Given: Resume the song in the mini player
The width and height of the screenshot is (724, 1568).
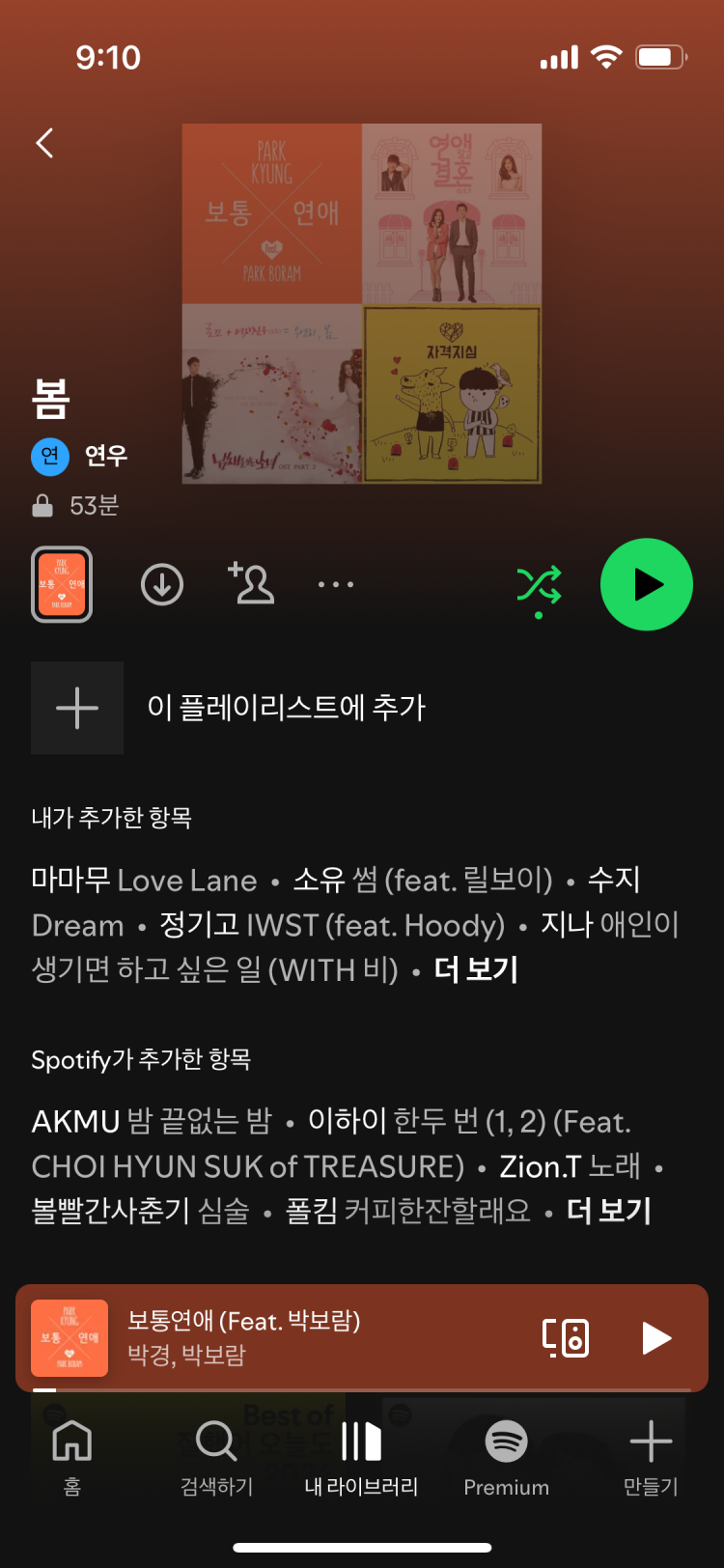Looking at the screenshot, I should pyautogui.click(x=657, y=1338).
